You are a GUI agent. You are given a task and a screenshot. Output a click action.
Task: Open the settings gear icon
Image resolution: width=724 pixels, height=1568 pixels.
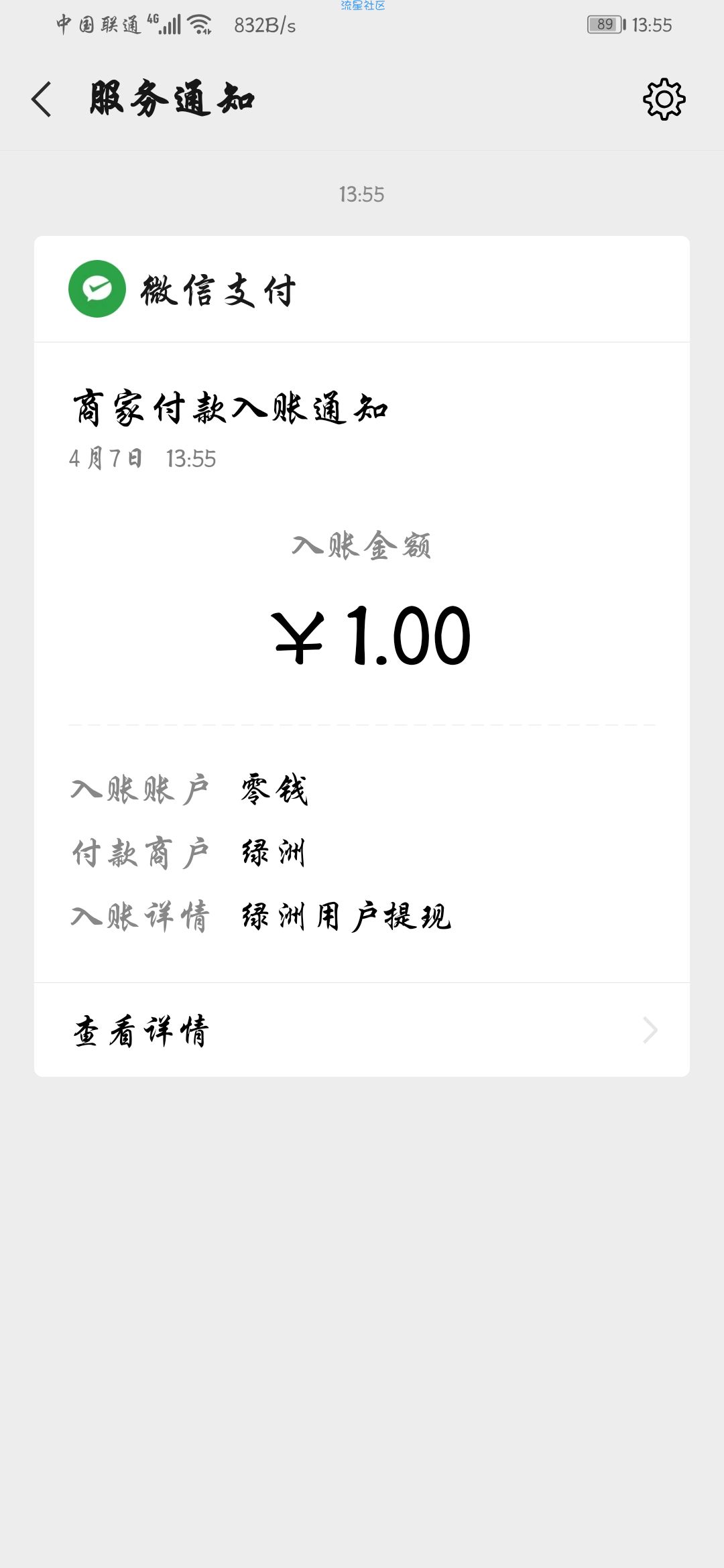pos(664,99)
